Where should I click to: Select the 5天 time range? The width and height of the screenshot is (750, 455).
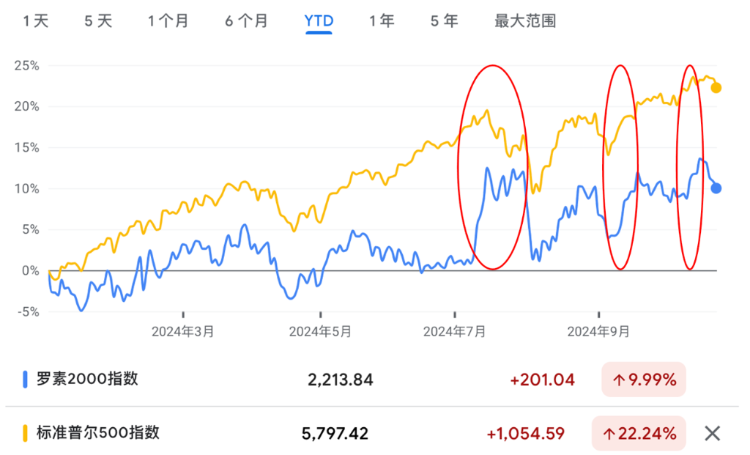point(98,20)
